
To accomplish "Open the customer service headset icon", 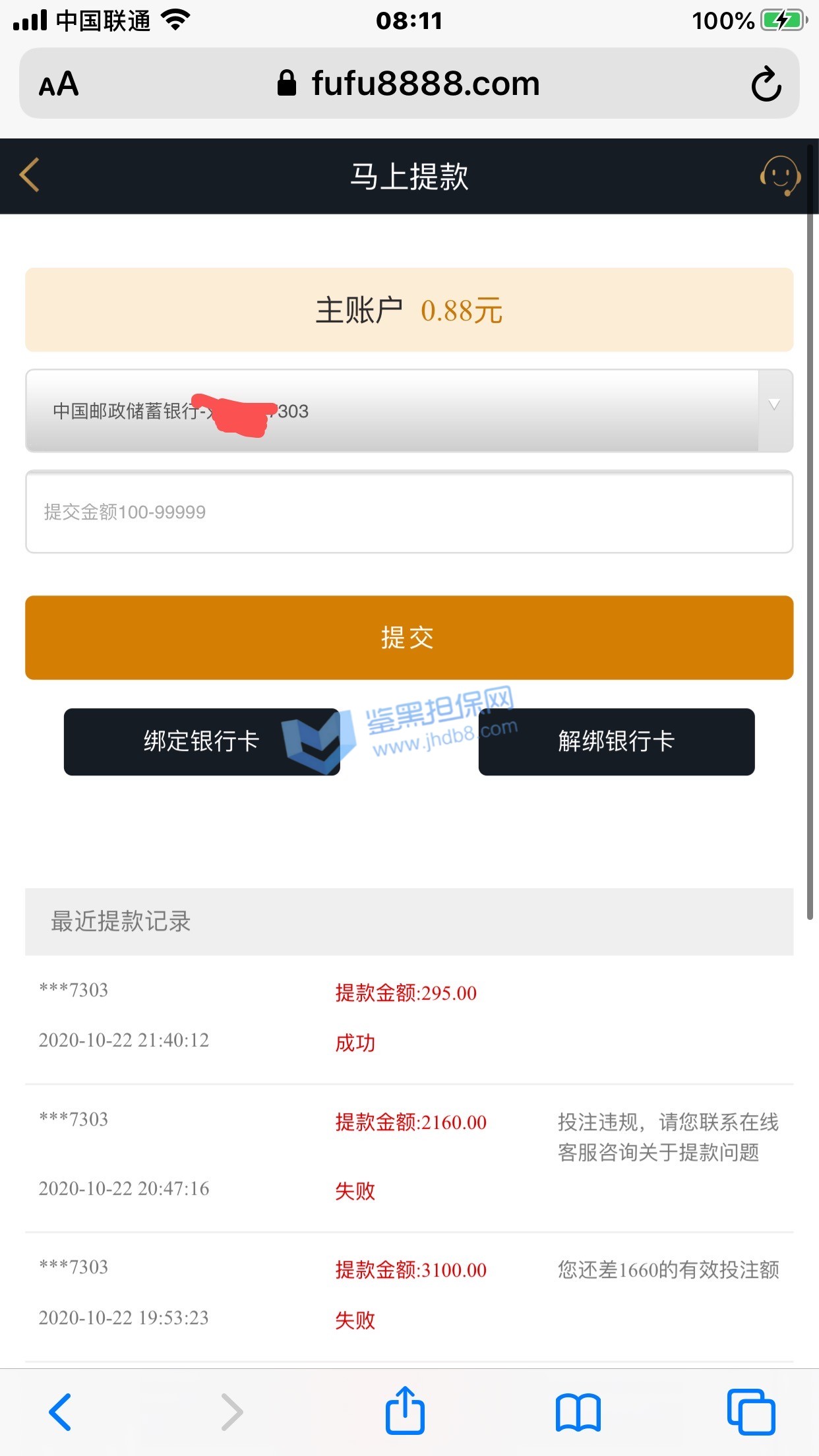I will tap(779, 175).
